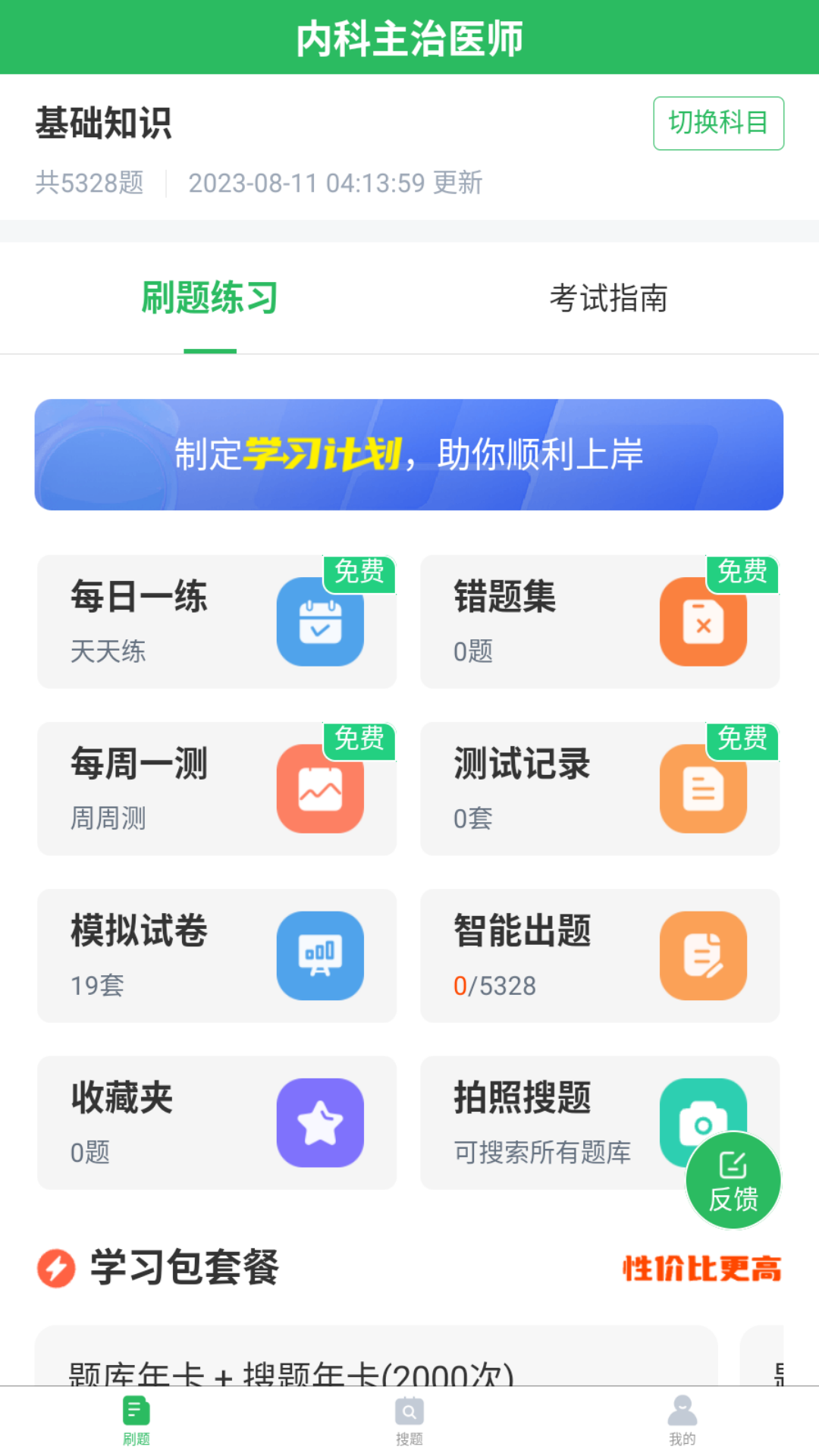Screen dimensions: 819x1456
Task: Open the 收藏夹 favorites star icon
Action: pyautogui.click(x=320, y=1122)
